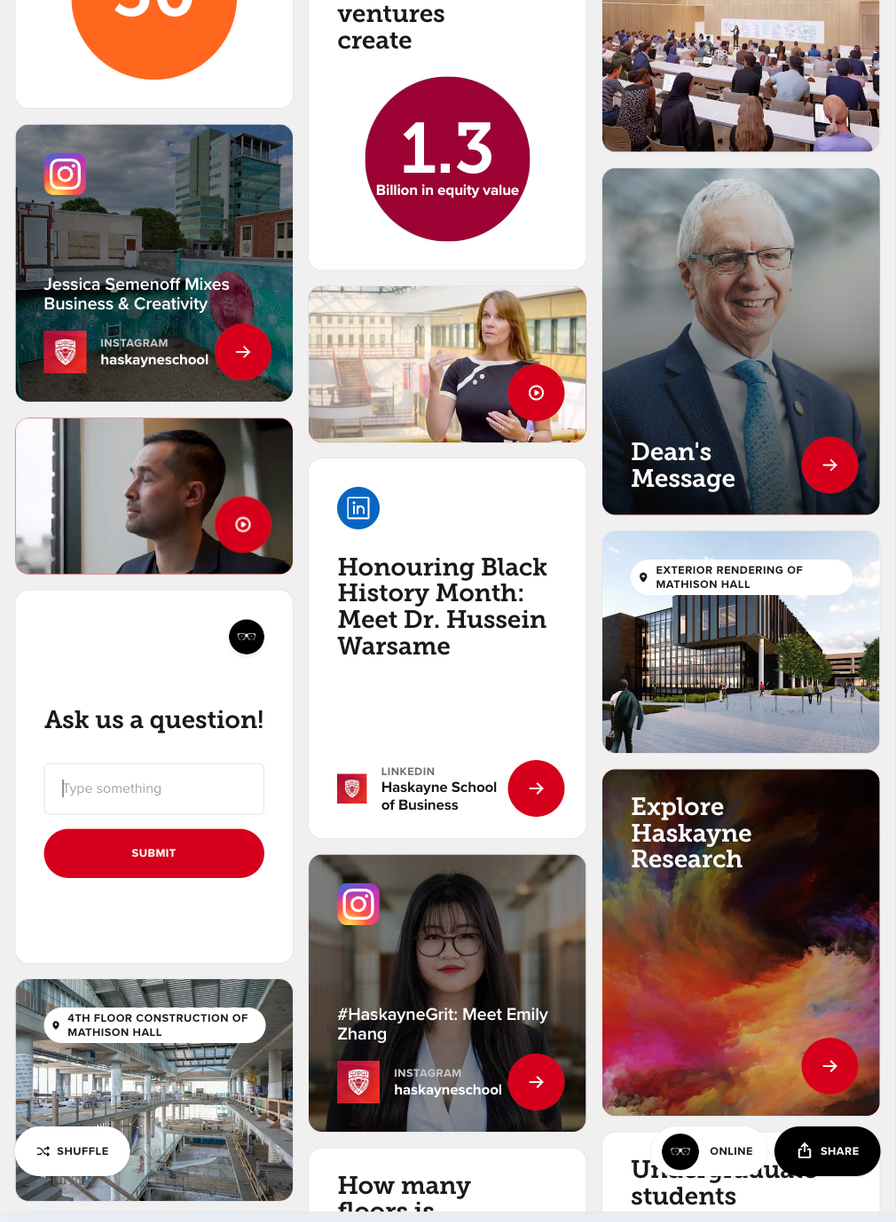Viewport: 896px width, 1222px height.
Task: Submit the question form
Action: [x=154, y=853]
